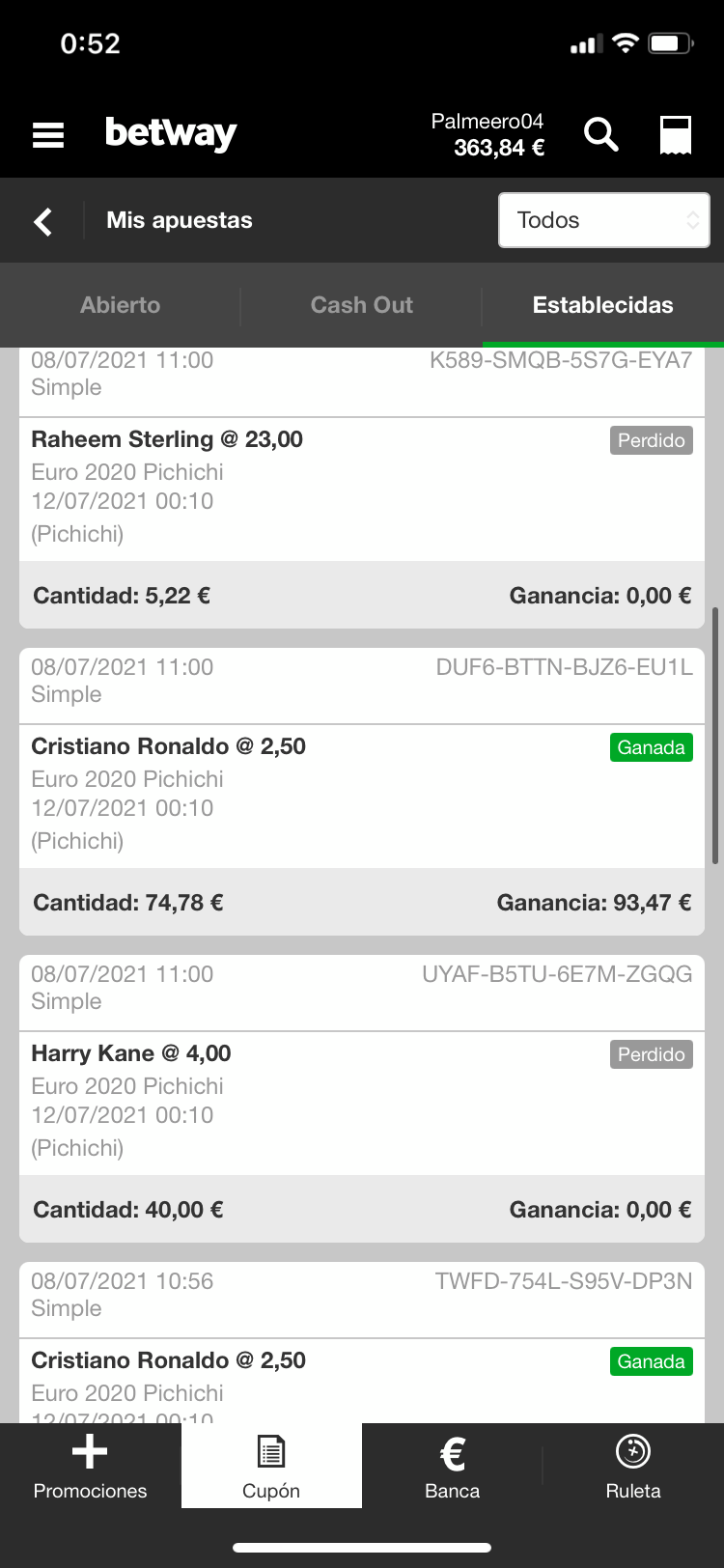Open the Cupón tab
Screen dimensions: 724x1568
pos(271,1466)
